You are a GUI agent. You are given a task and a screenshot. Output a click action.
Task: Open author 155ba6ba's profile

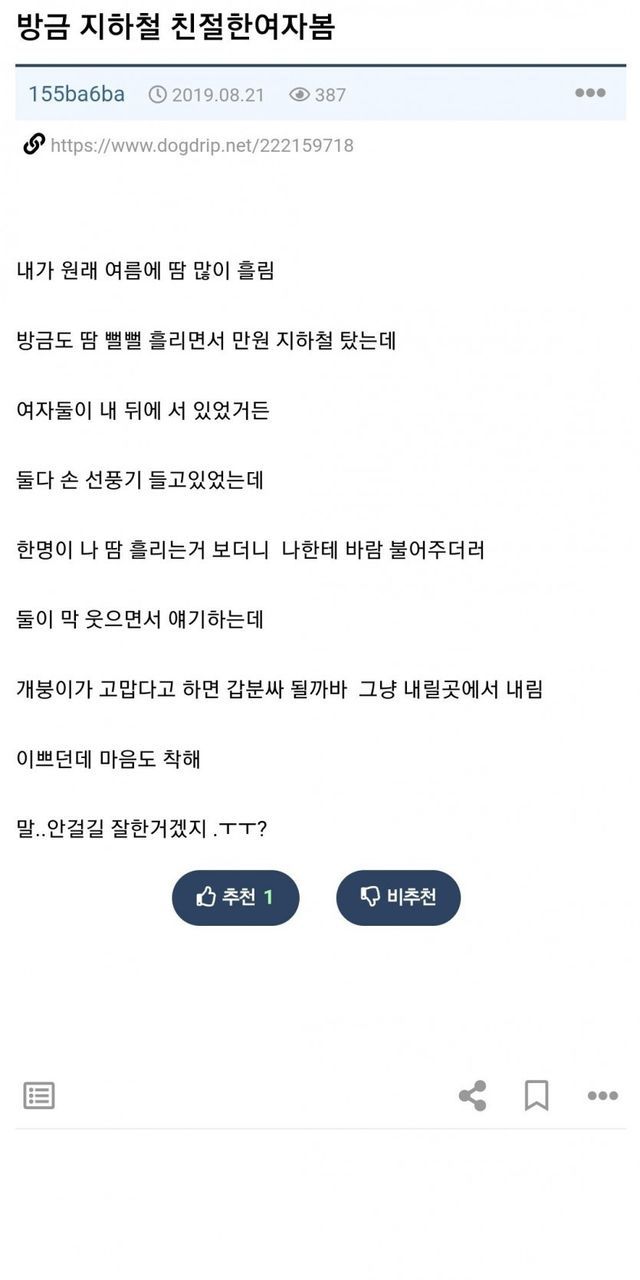coord(77,94)
